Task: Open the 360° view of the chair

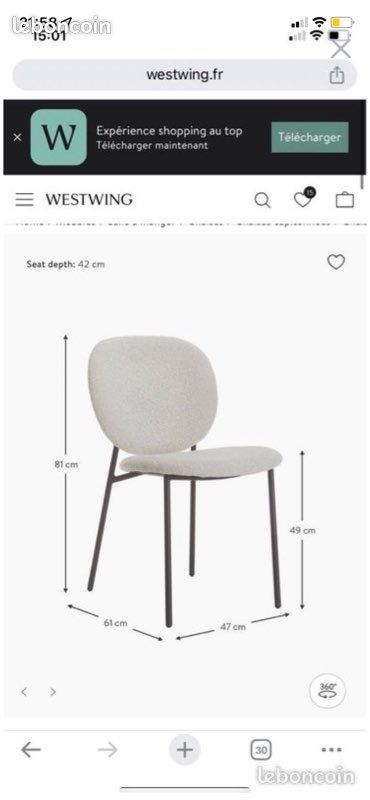Action: pyautogui.click(x=328, y=691)
